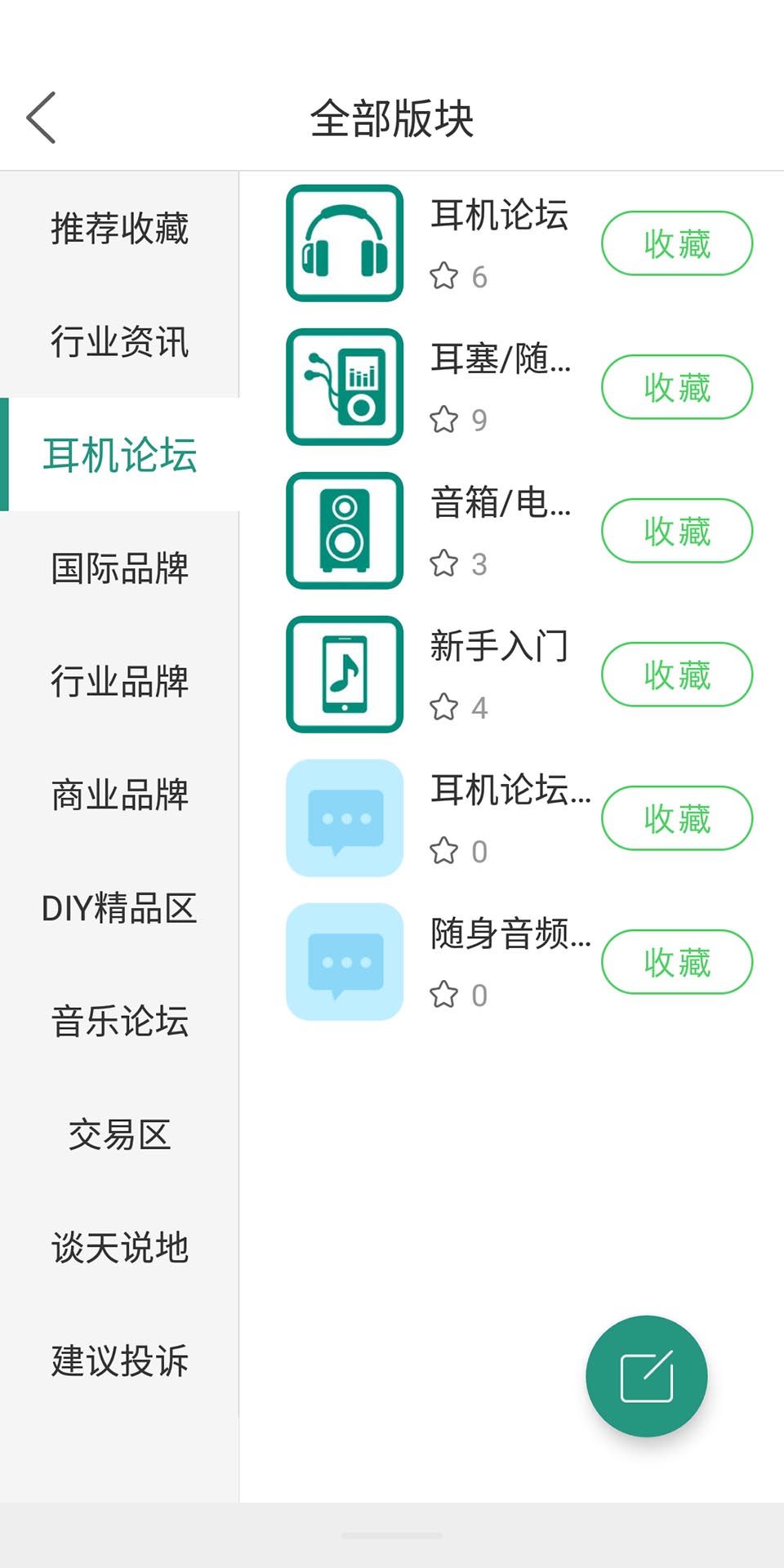Click the MP3 player icon beside 耳塞/随 forum
The height and width of the screenshot is (1568, 784).
pos(343,386)
